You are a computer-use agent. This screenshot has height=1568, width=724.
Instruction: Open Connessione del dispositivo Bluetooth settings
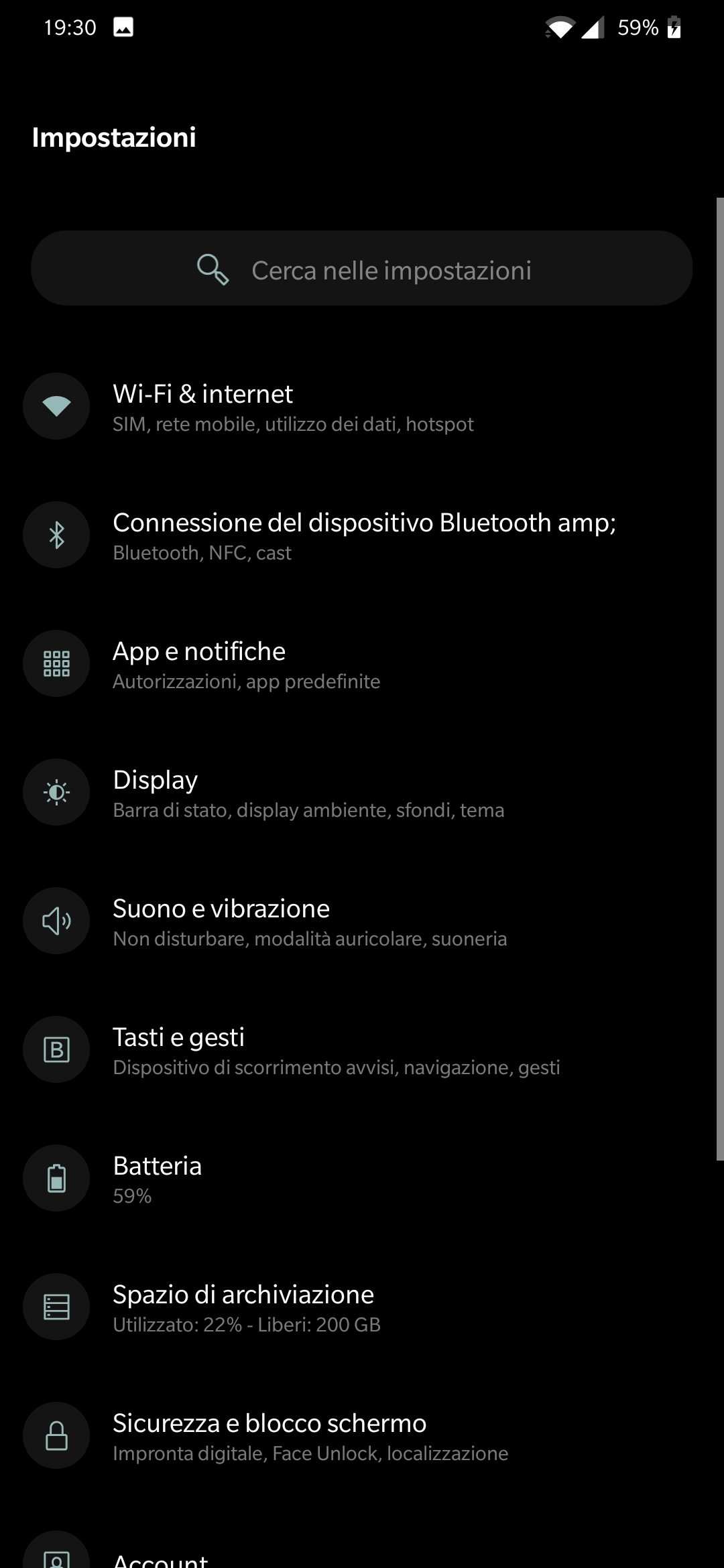tap(362, 535)
